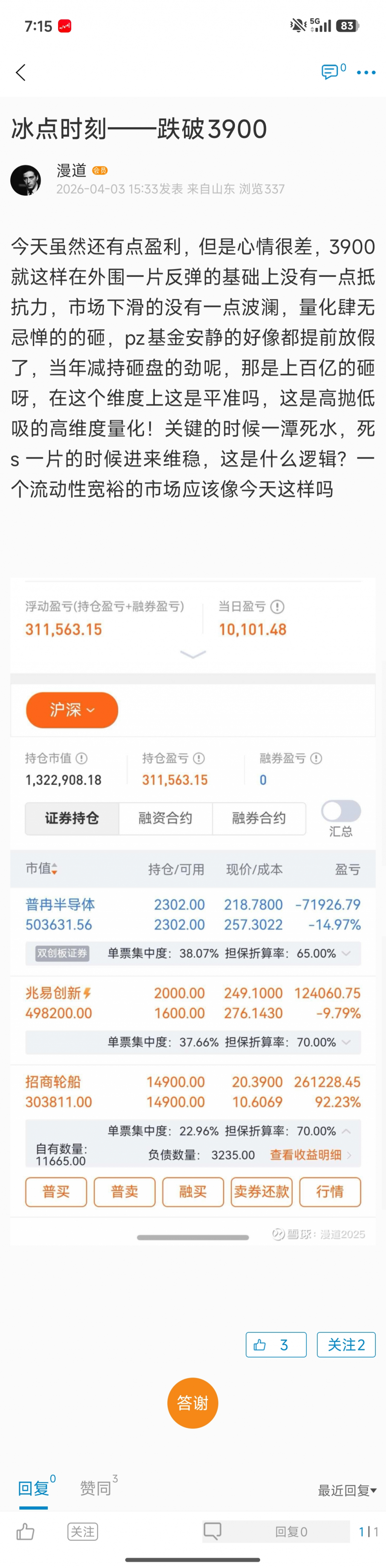The height and width of the screenshot is (1568, 386).
Task: Open the 回复 reply input box
Action: click(277, 1531)
